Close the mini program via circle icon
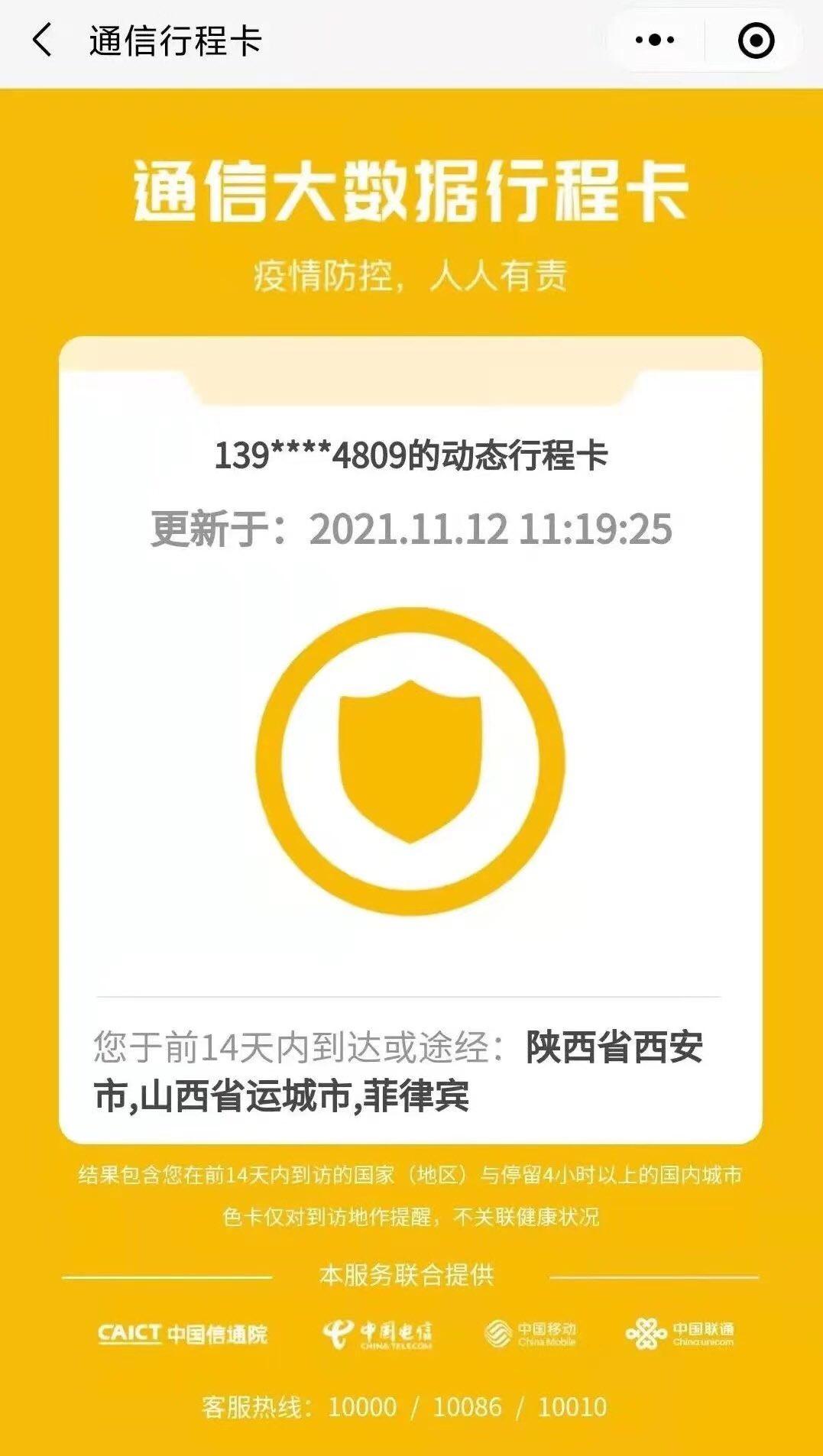The height and width of the screenshot is (1456, 823). coord(756,40)
